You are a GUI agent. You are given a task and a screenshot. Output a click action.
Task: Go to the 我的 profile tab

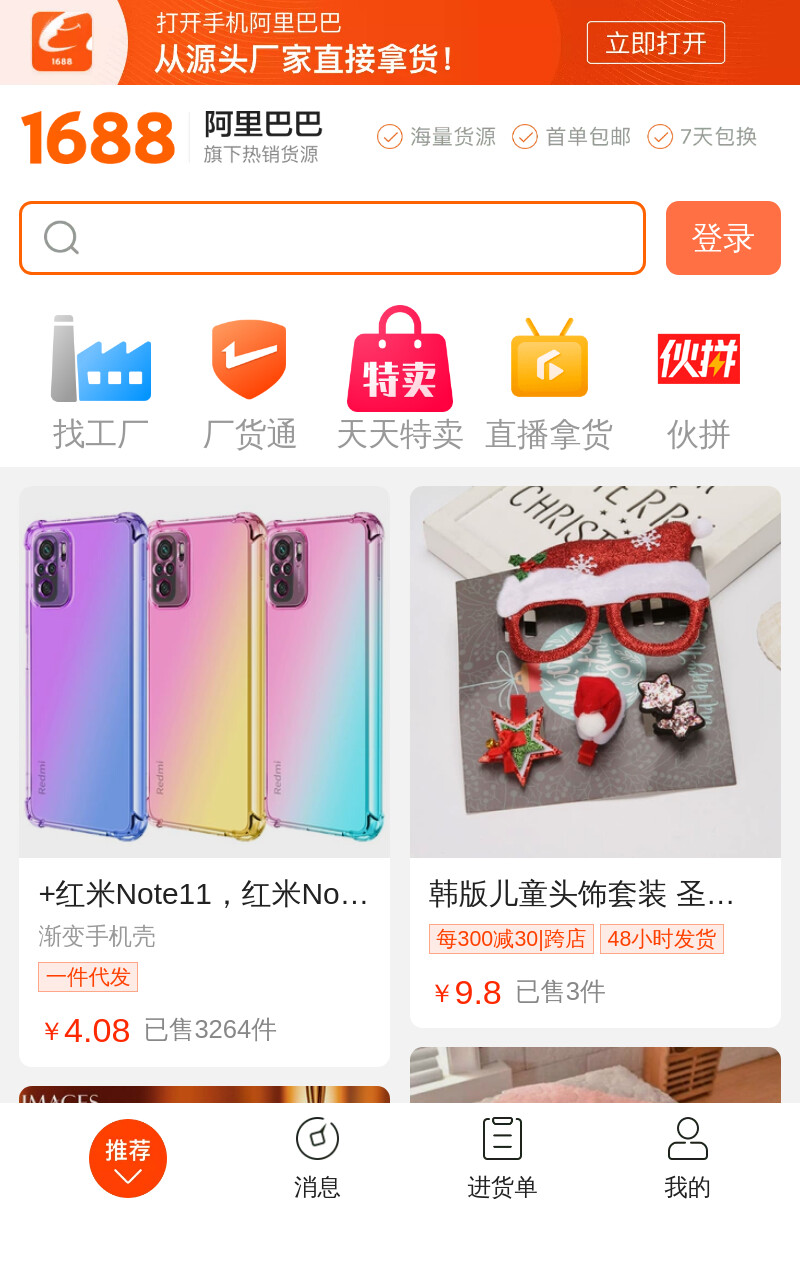pyautogui.click(x=688, y=1159)
